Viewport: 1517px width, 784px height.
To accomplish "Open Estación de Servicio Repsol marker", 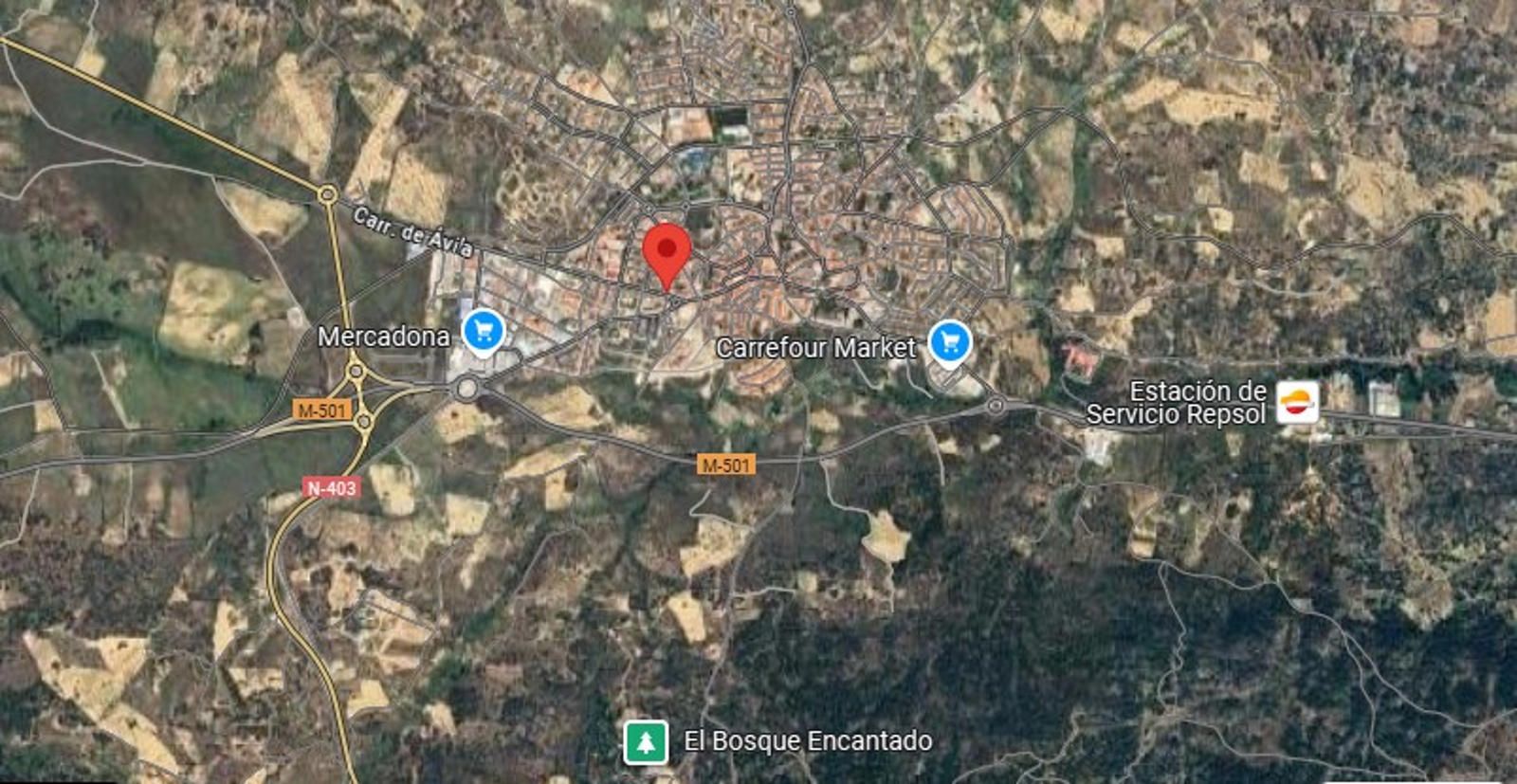I will point(1297,402).
